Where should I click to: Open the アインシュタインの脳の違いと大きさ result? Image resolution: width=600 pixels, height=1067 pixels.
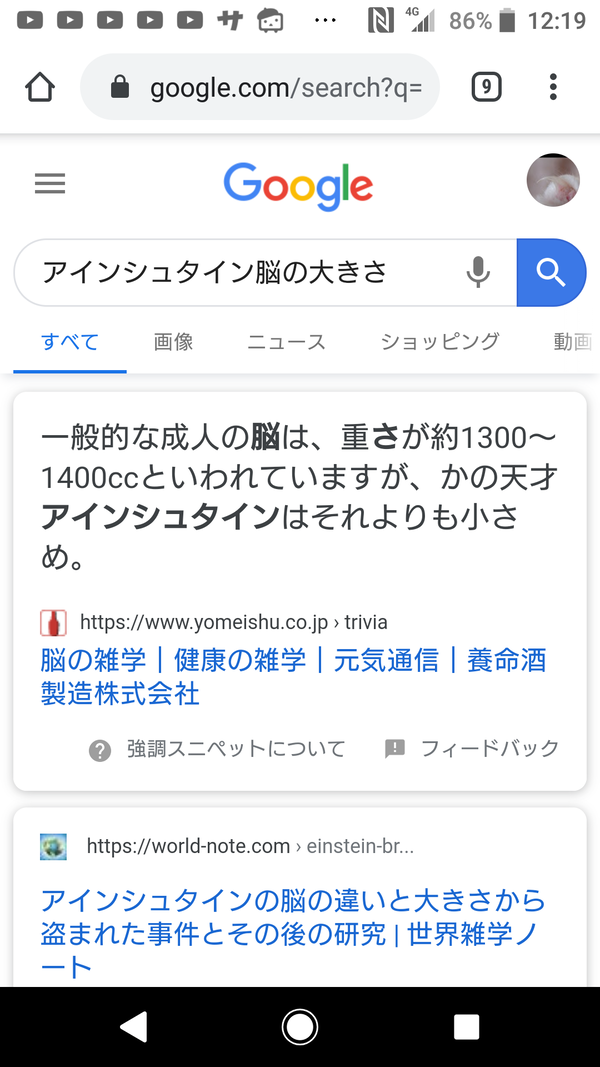[x=293, y=934]
